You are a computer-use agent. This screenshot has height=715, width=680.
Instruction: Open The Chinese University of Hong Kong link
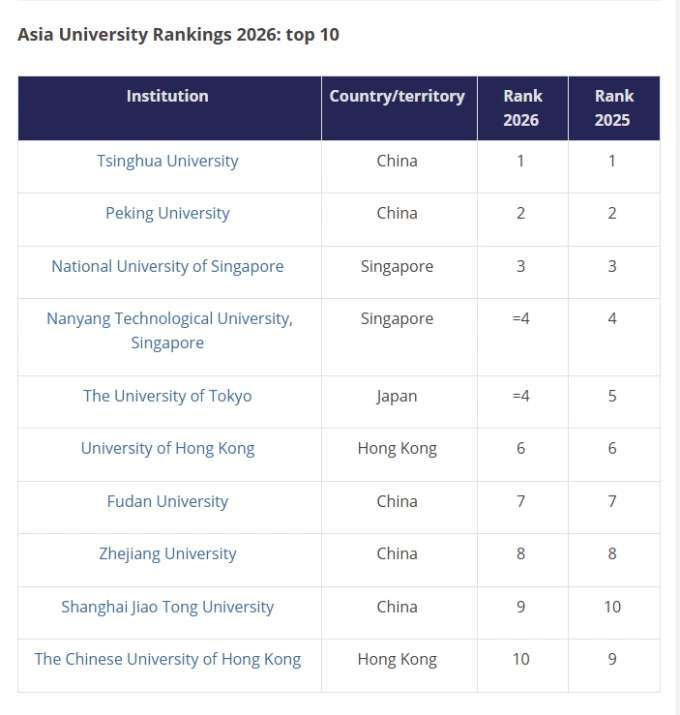click(x=167, y=659)
